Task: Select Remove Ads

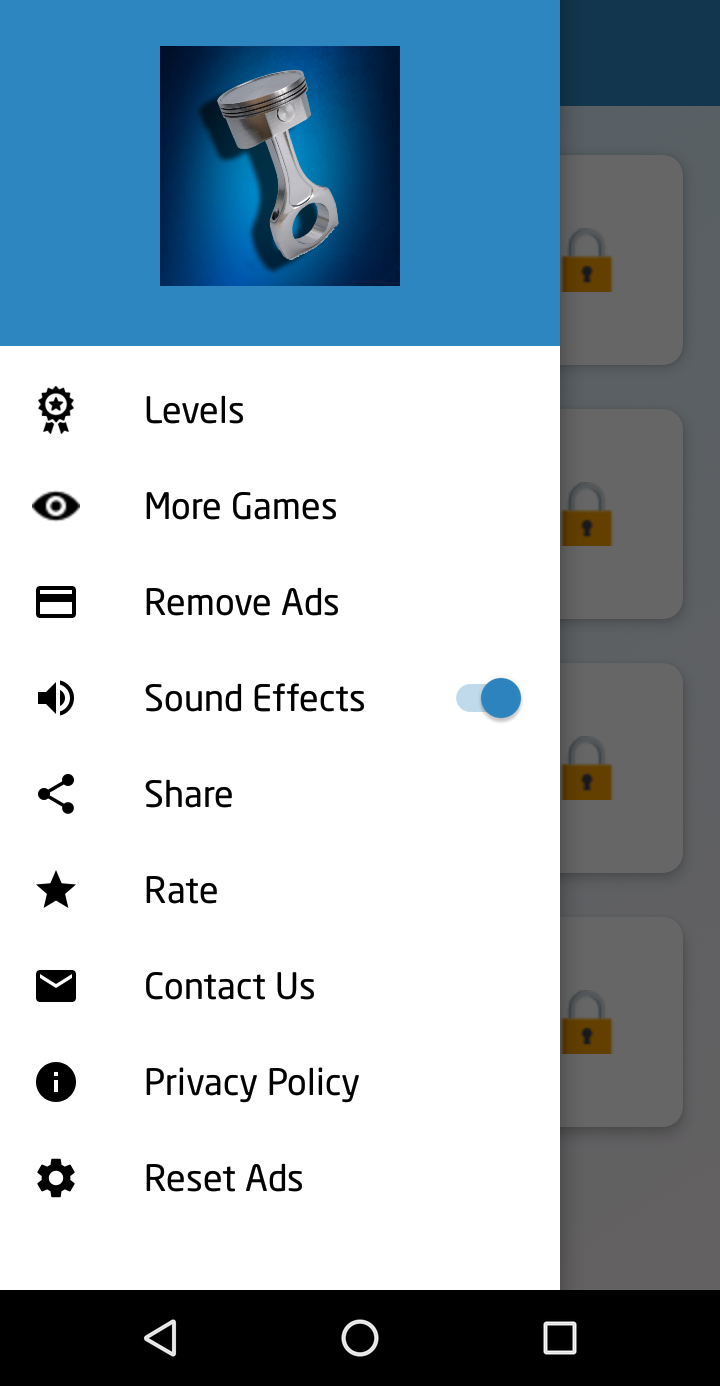Action: (x=280, y=602)
